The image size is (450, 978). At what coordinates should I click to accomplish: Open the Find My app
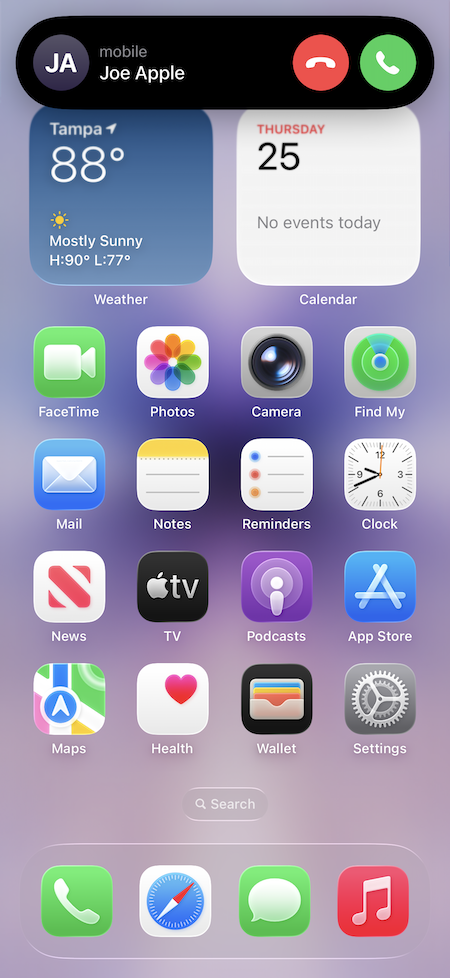[379, 362]
